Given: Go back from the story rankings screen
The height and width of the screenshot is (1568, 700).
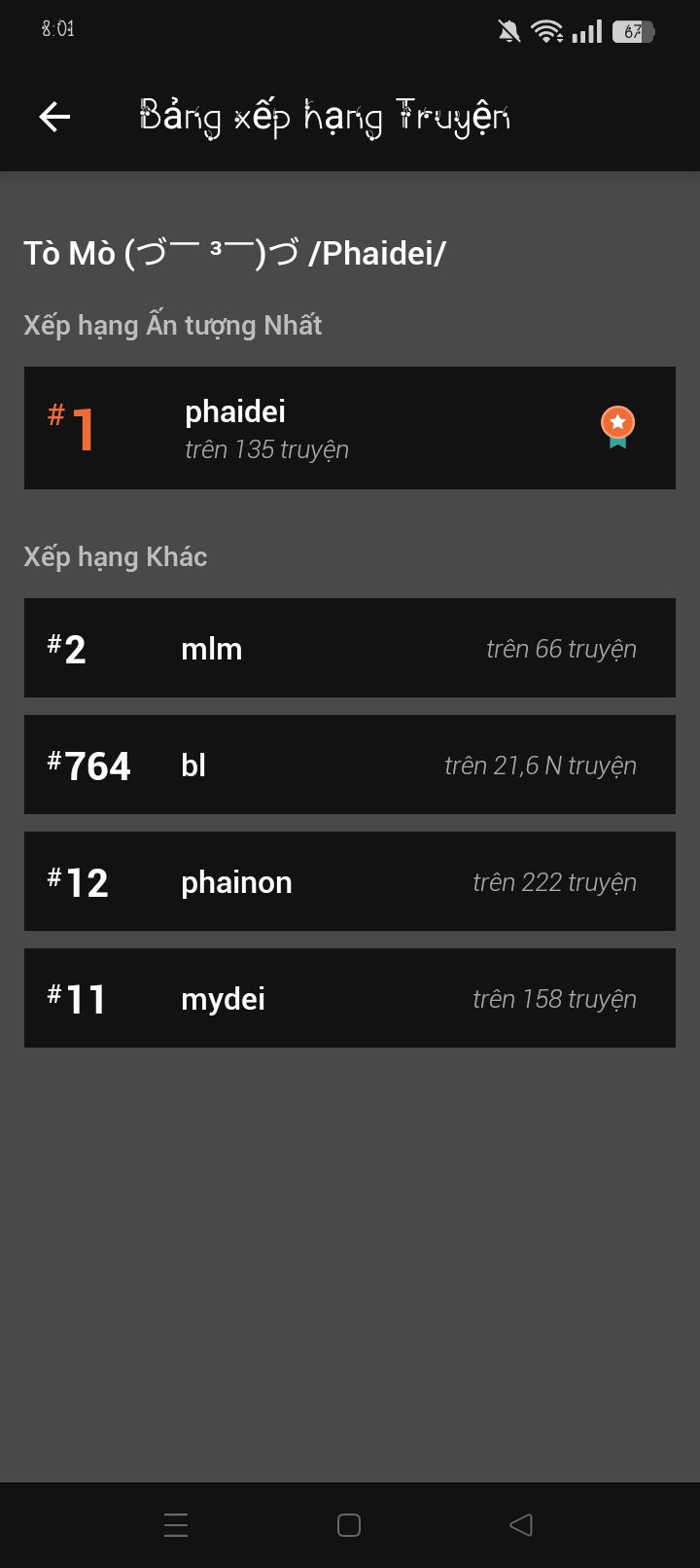Looking at the screenshot, I should tap(55, 118).
